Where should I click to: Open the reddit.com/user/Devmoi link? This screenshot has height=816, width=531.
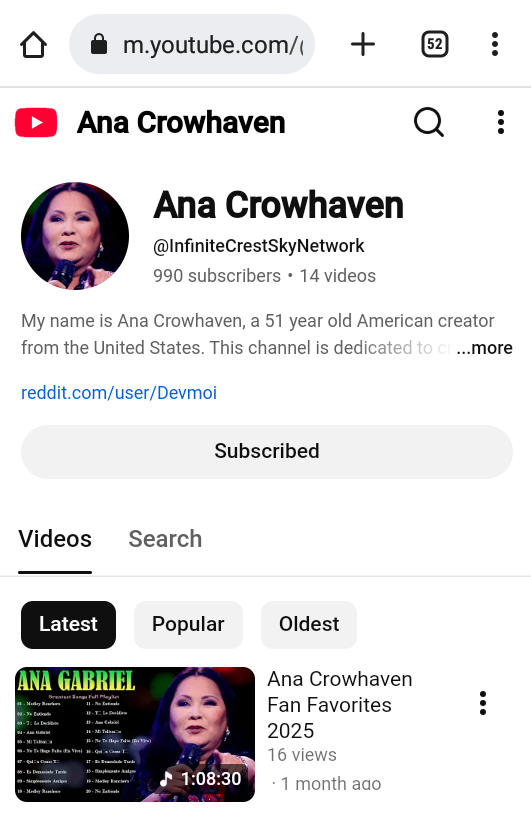coord(119,392)
